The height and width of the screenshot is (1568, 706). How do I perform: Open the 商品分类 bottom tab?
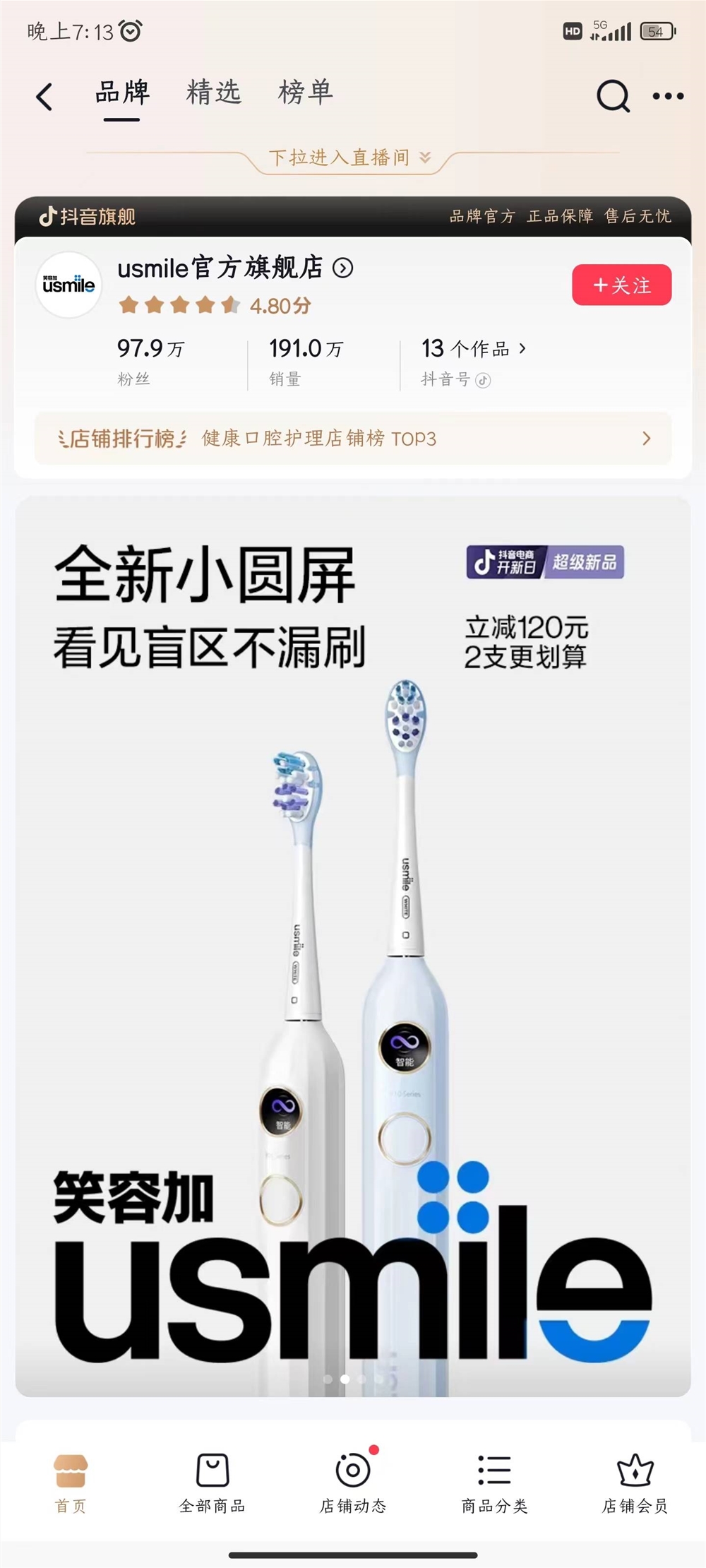pos(494,1483)
